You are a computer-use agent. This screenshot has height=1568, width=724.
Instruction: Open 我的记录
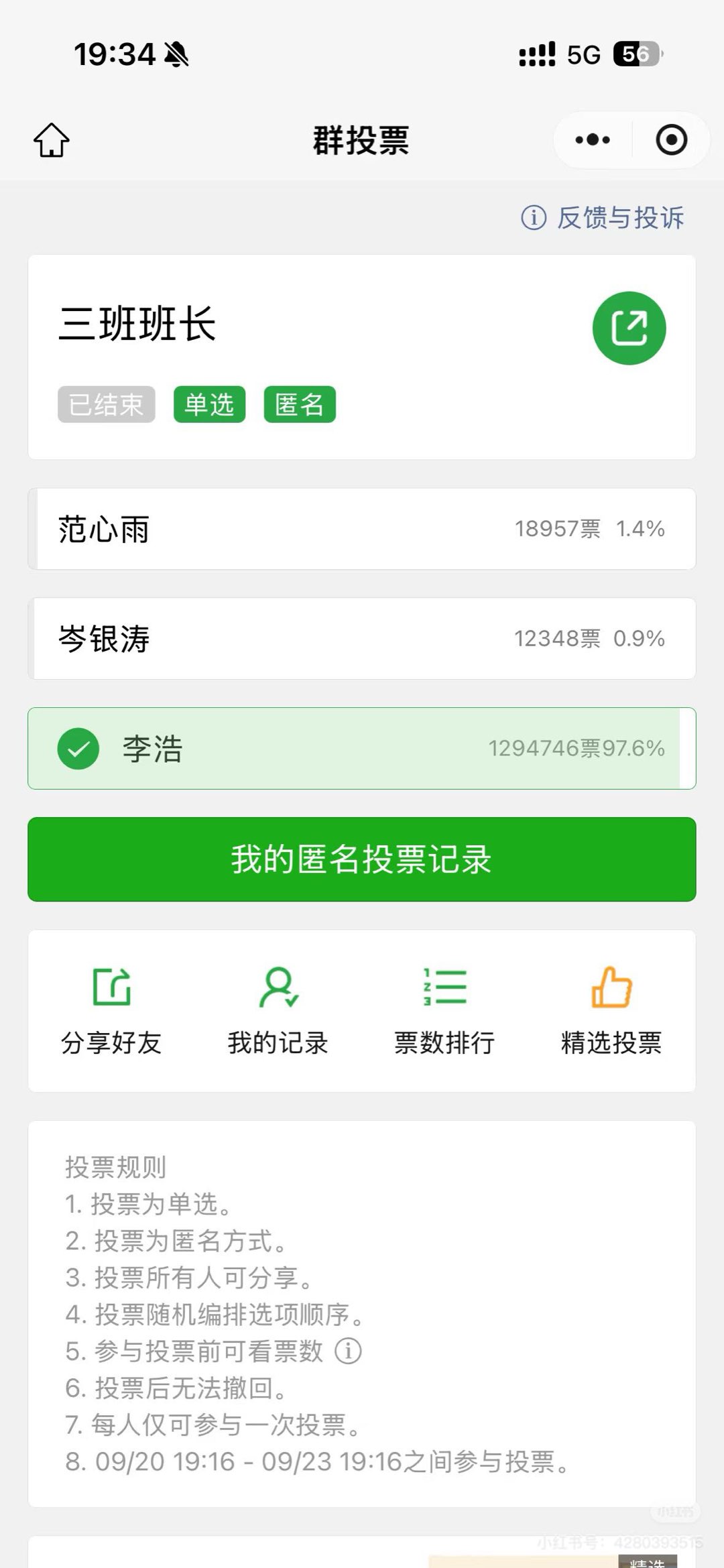pyautogui.click(x=278, y=1010)
